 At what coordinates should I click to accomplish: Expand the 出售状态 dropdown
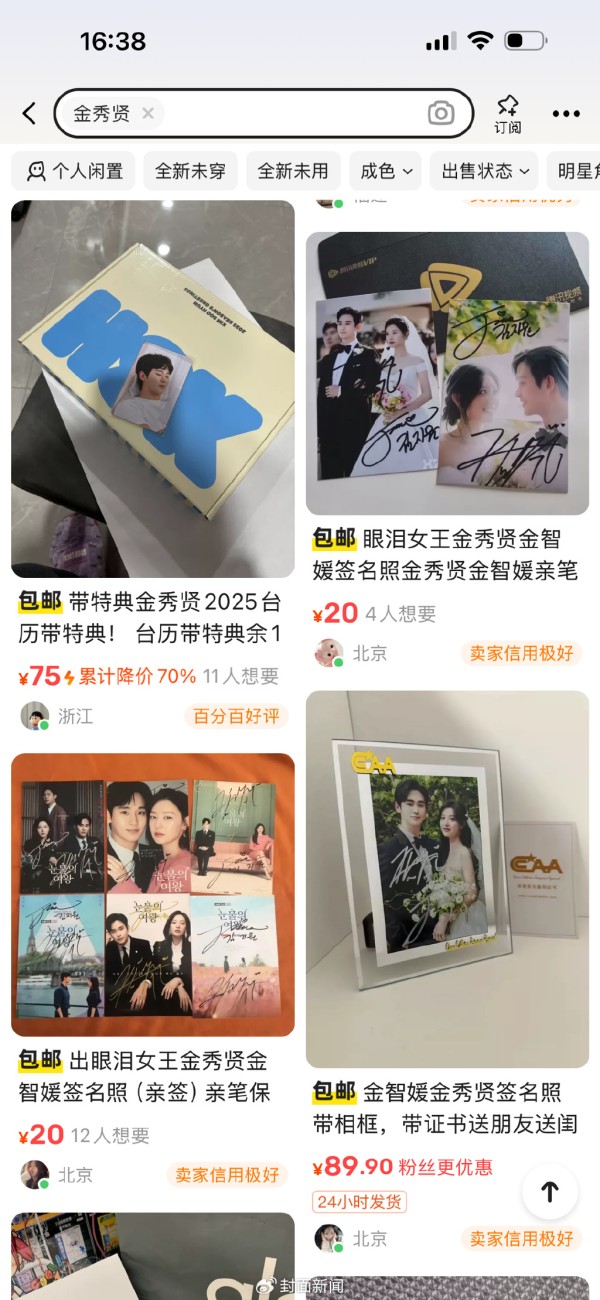484,171
